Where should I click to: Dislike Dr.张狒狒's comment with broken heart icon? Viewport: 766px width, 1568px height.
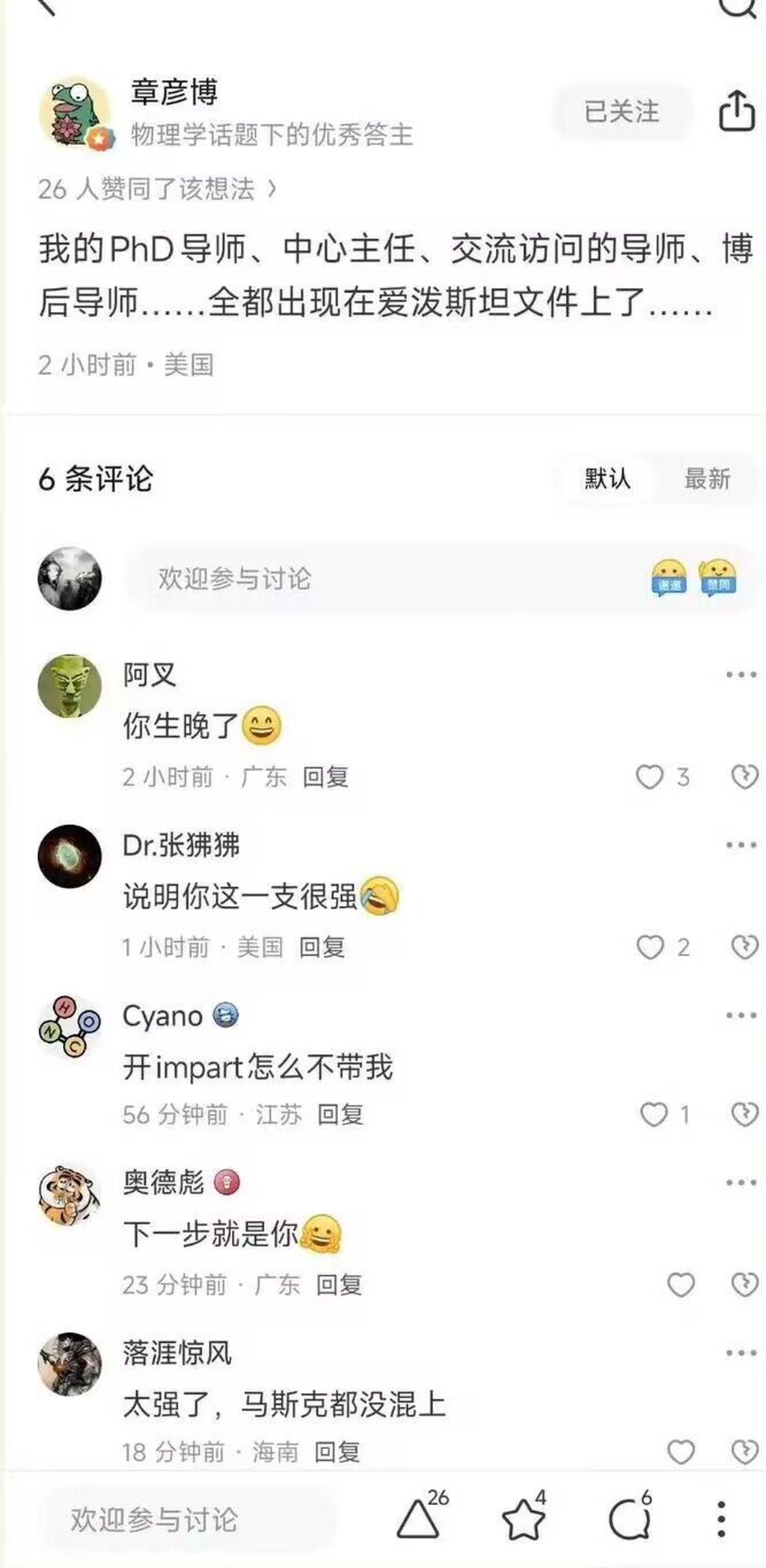[744, 948]
